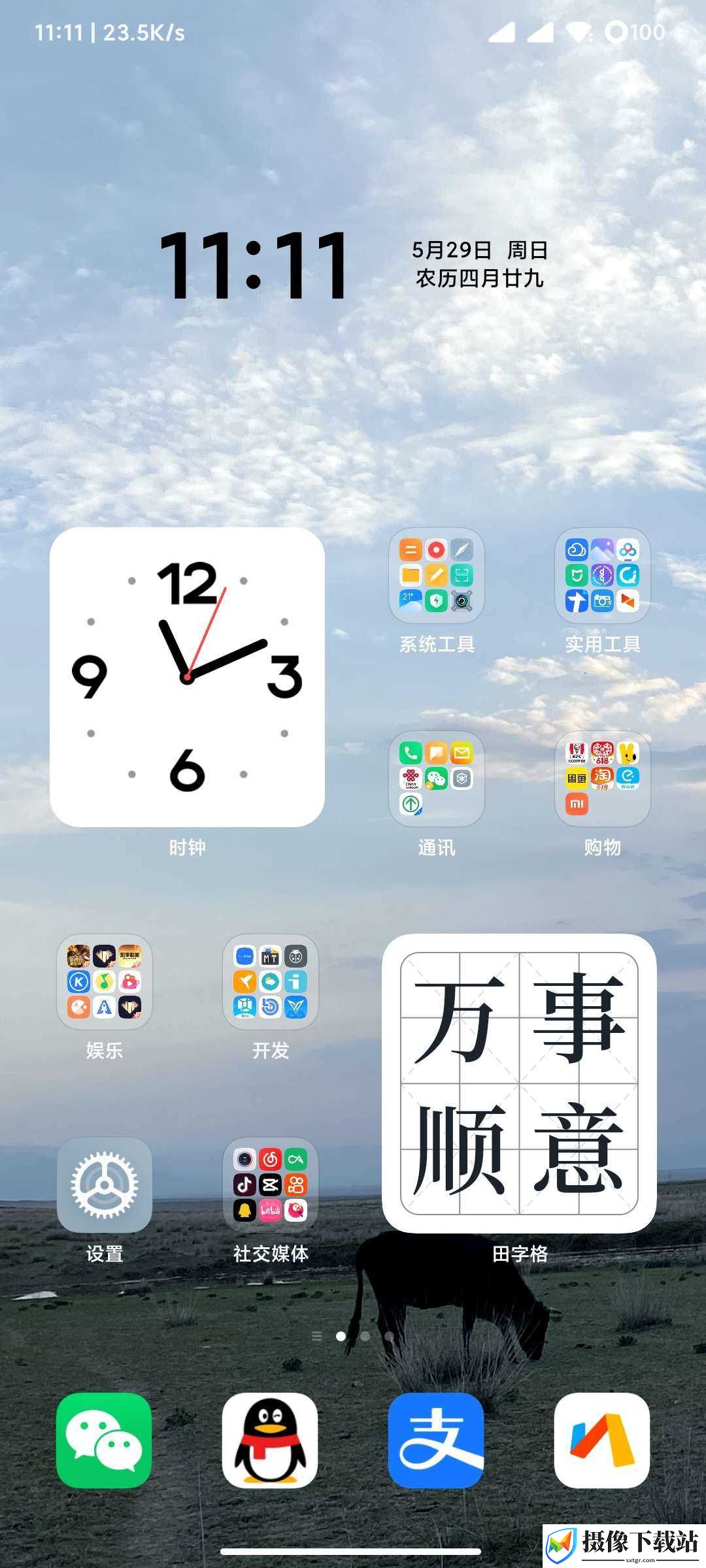706x1568 pixels.
Task: Open the 通讯 folder
Action: [437, 779]
